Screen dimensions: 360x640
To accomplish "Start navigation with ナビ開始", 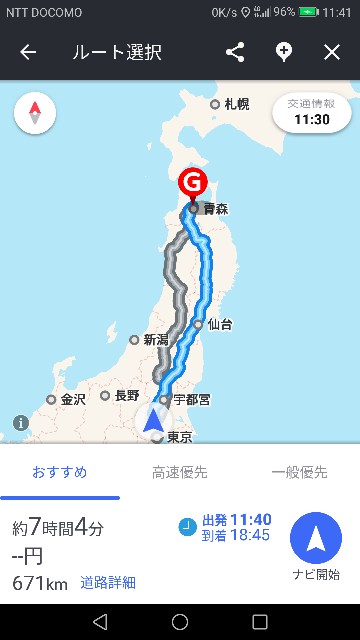I will pyautogui.click(x=316, y=538).
